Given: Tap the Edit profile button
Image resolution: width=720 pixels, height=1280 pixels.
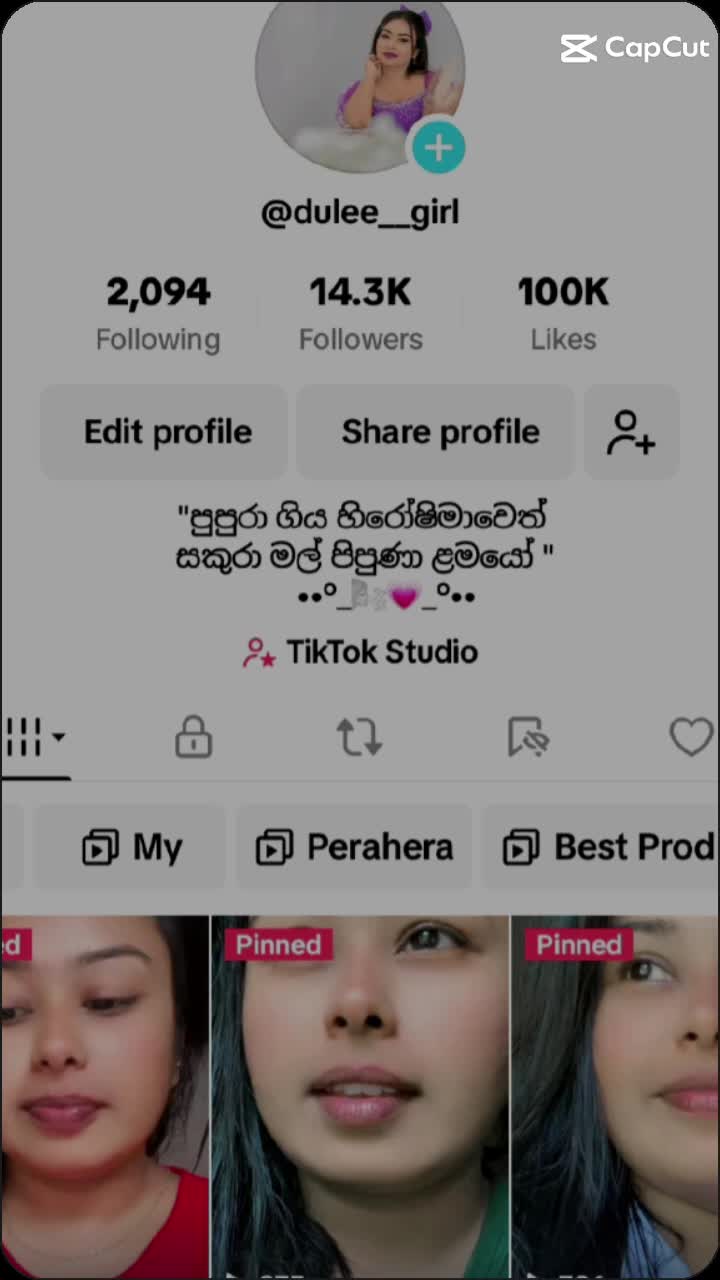Looking at the screenshot, I should pyautogui.click(x=167, y=432).
